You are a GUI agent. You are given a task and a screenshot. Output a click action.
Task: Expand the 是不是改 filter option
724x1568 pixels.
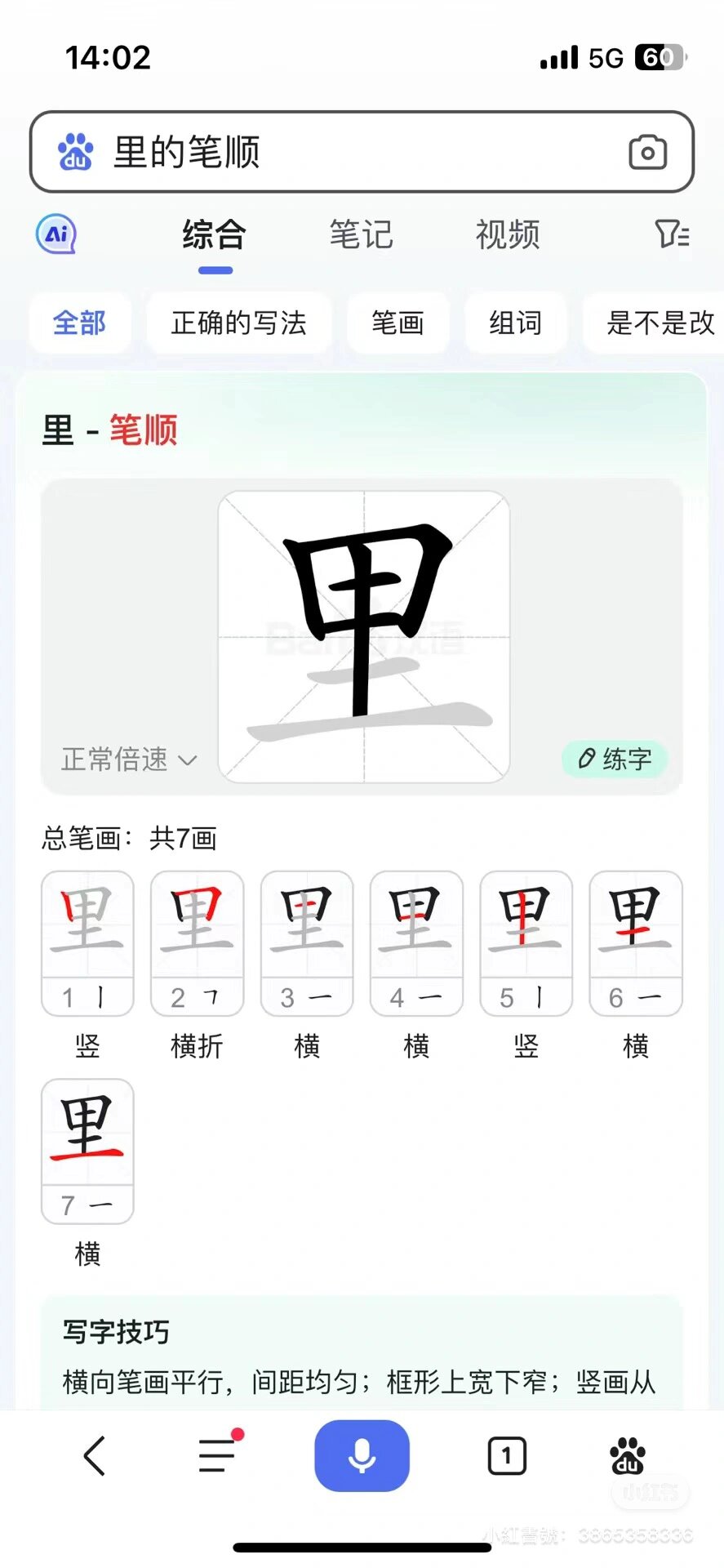(658, 323)
